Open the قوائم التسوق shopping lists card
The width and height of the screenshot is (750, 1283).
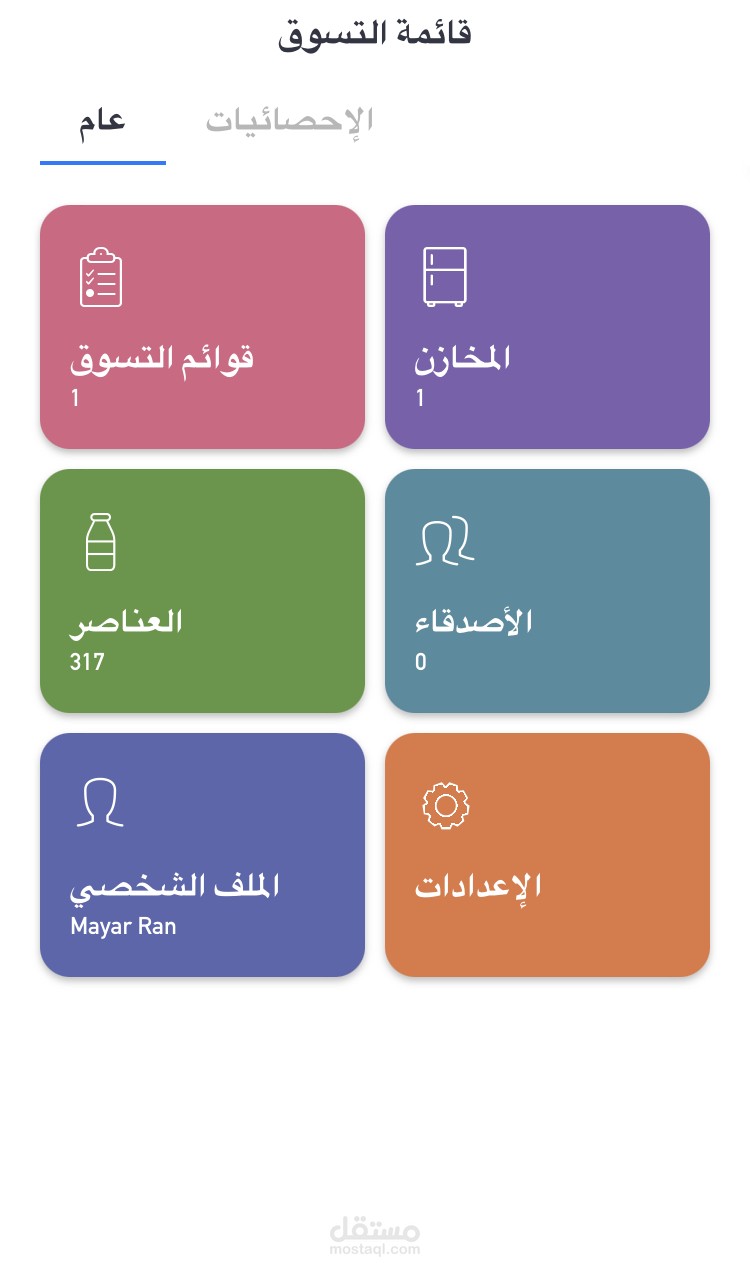[x=202, y=327]
